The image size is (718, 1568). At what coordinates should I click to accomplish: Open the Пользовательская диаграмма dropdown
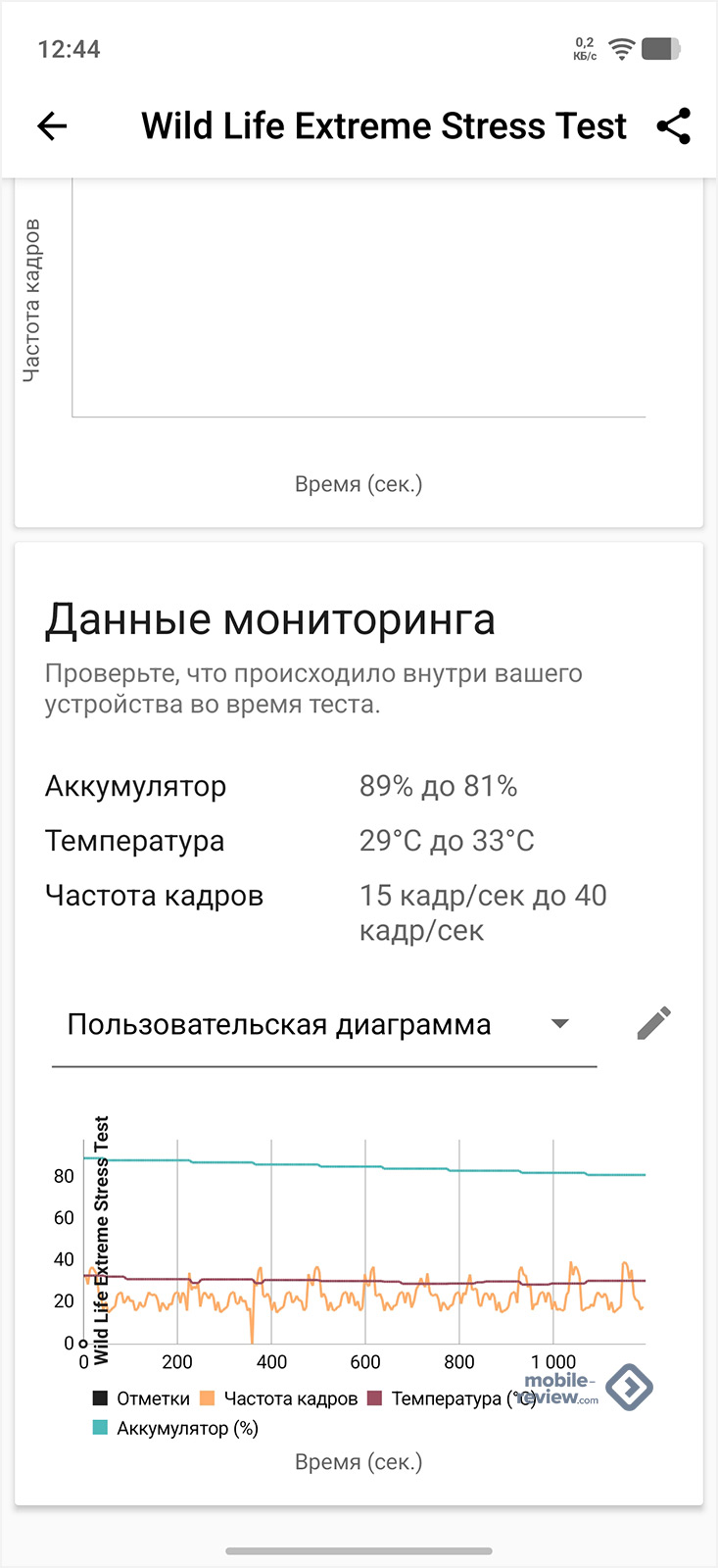pyautogui.click(x=323, y=1025)
